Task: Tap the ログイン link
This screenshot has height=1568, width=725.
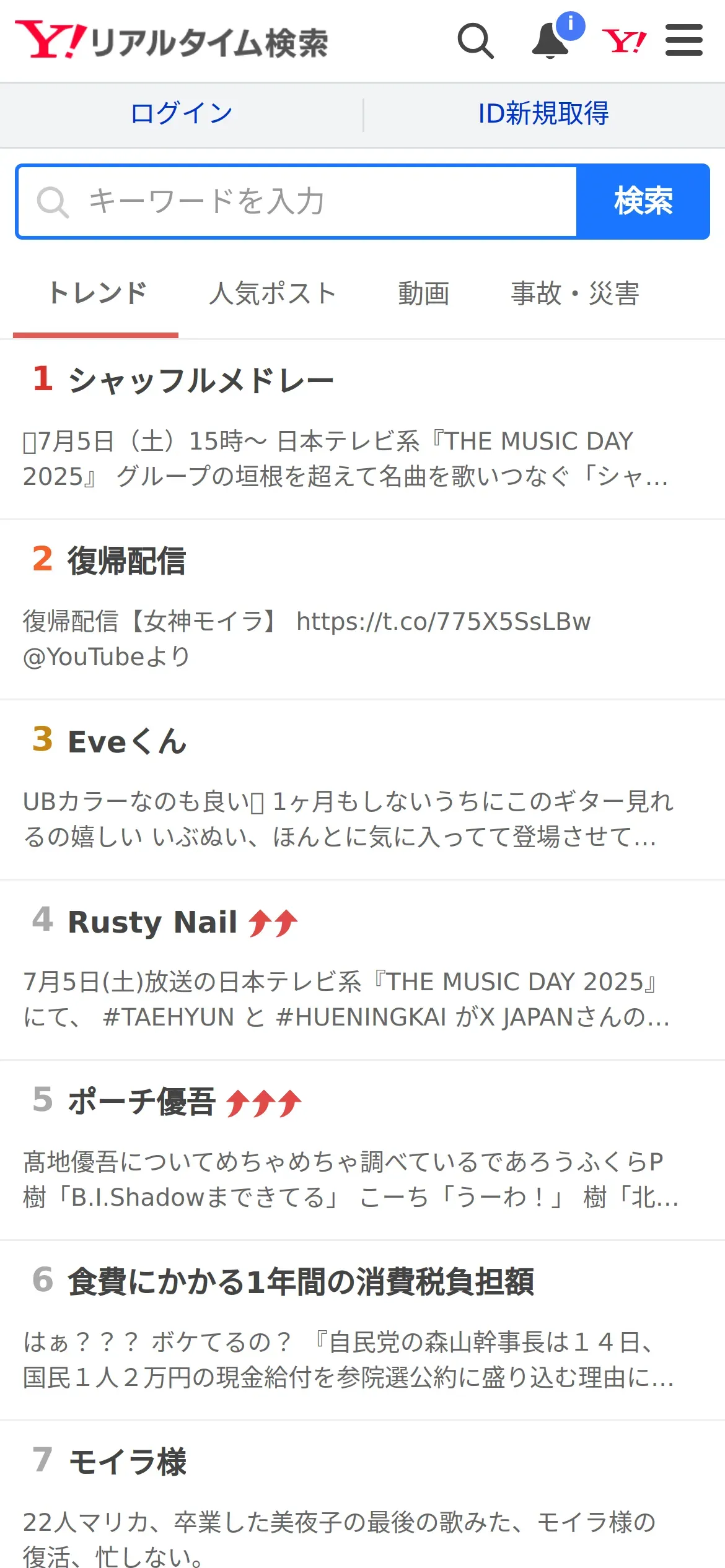Action: click(x=182, y=114)
